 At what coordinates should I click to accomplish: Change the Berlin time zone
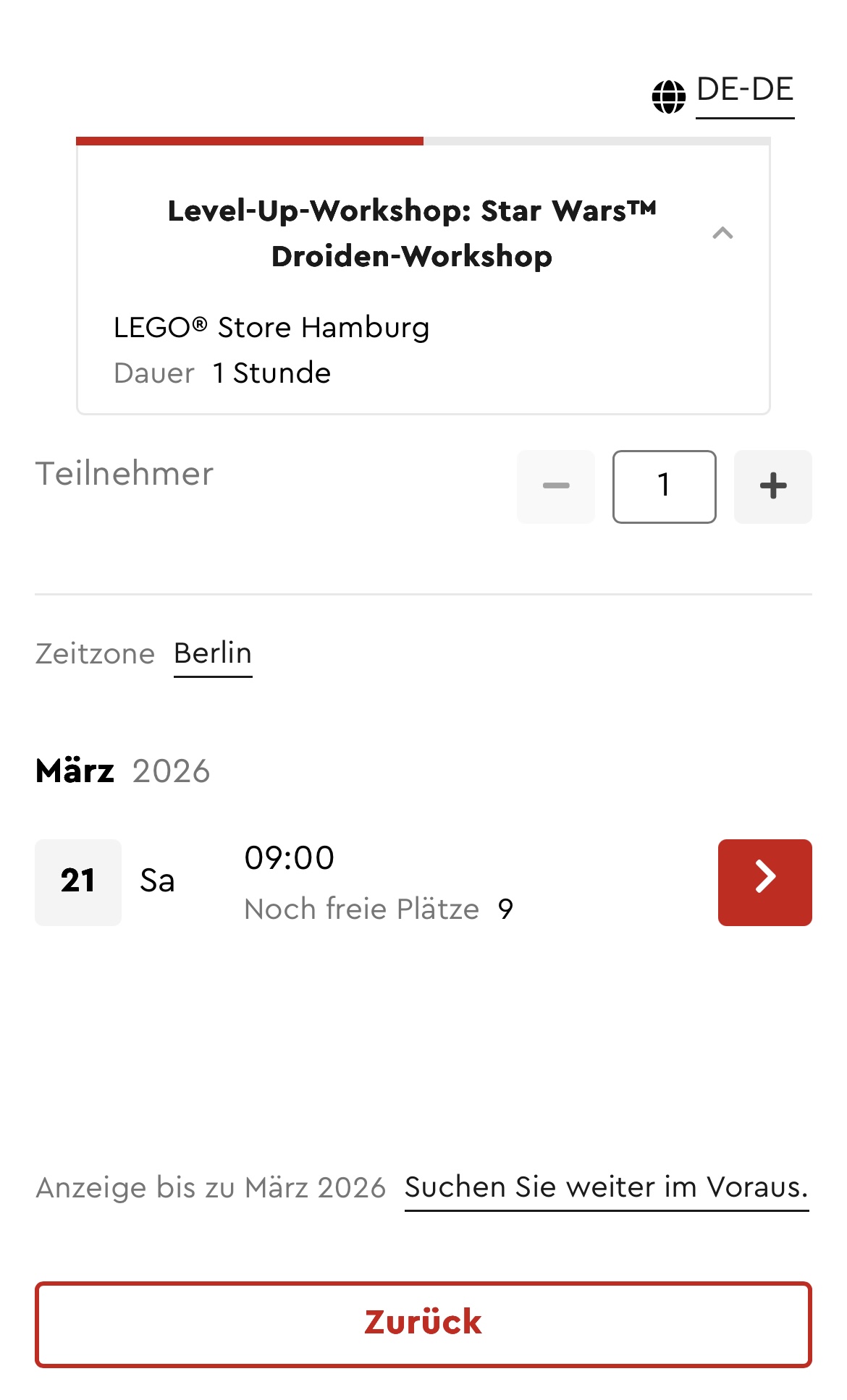tap(213, 654)
